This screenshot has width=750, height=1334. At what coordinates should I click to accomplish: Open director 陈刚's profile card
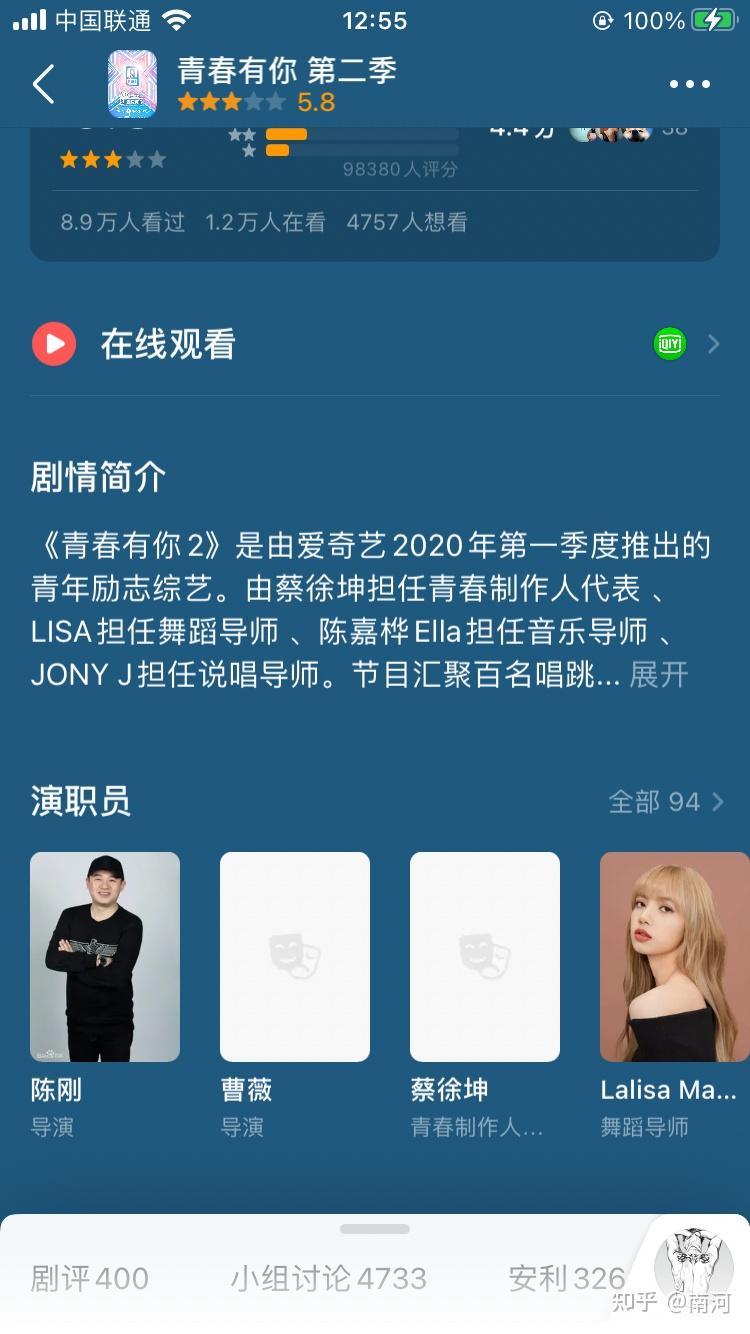tap(105, 957)
